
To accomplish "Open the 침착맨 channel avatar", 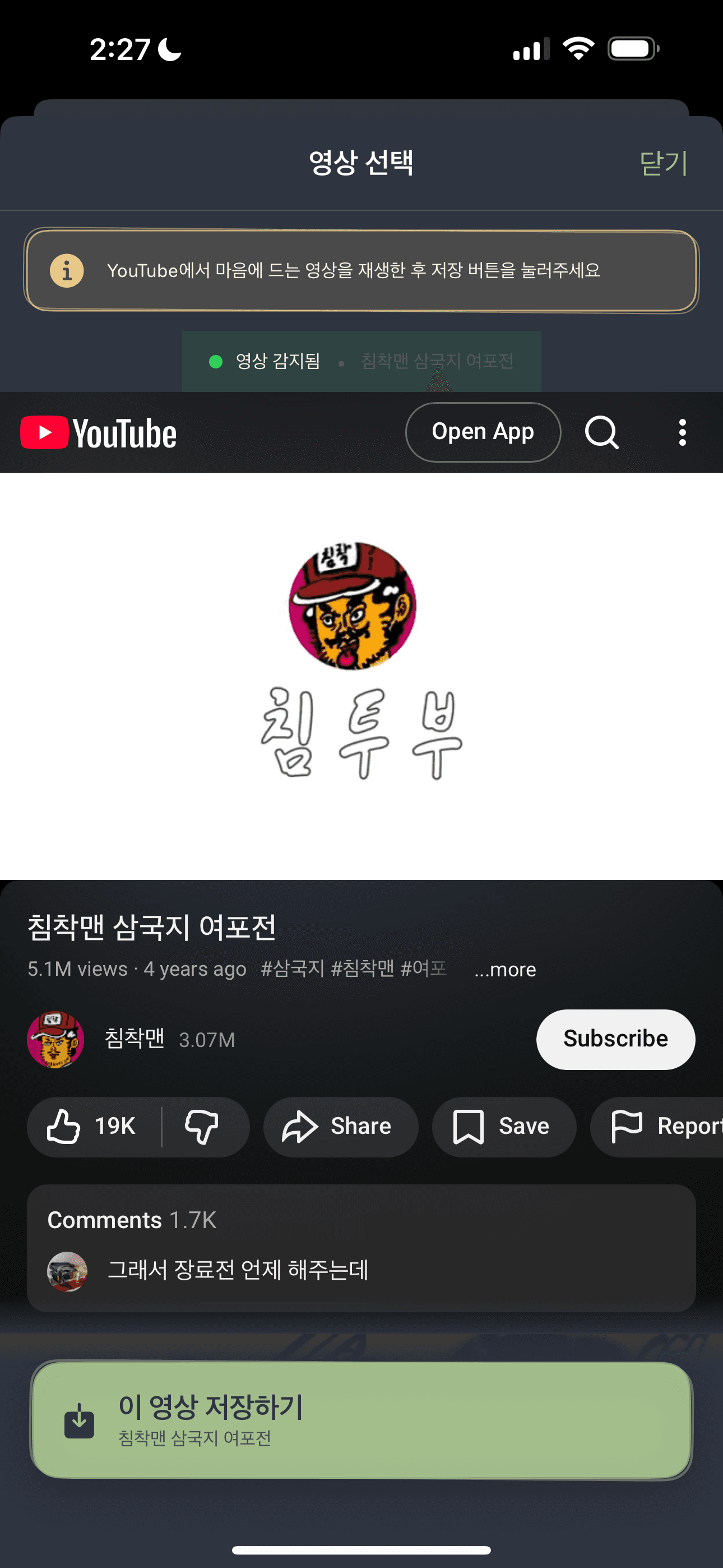I will pyautogui.click(x=56, y=1039).
